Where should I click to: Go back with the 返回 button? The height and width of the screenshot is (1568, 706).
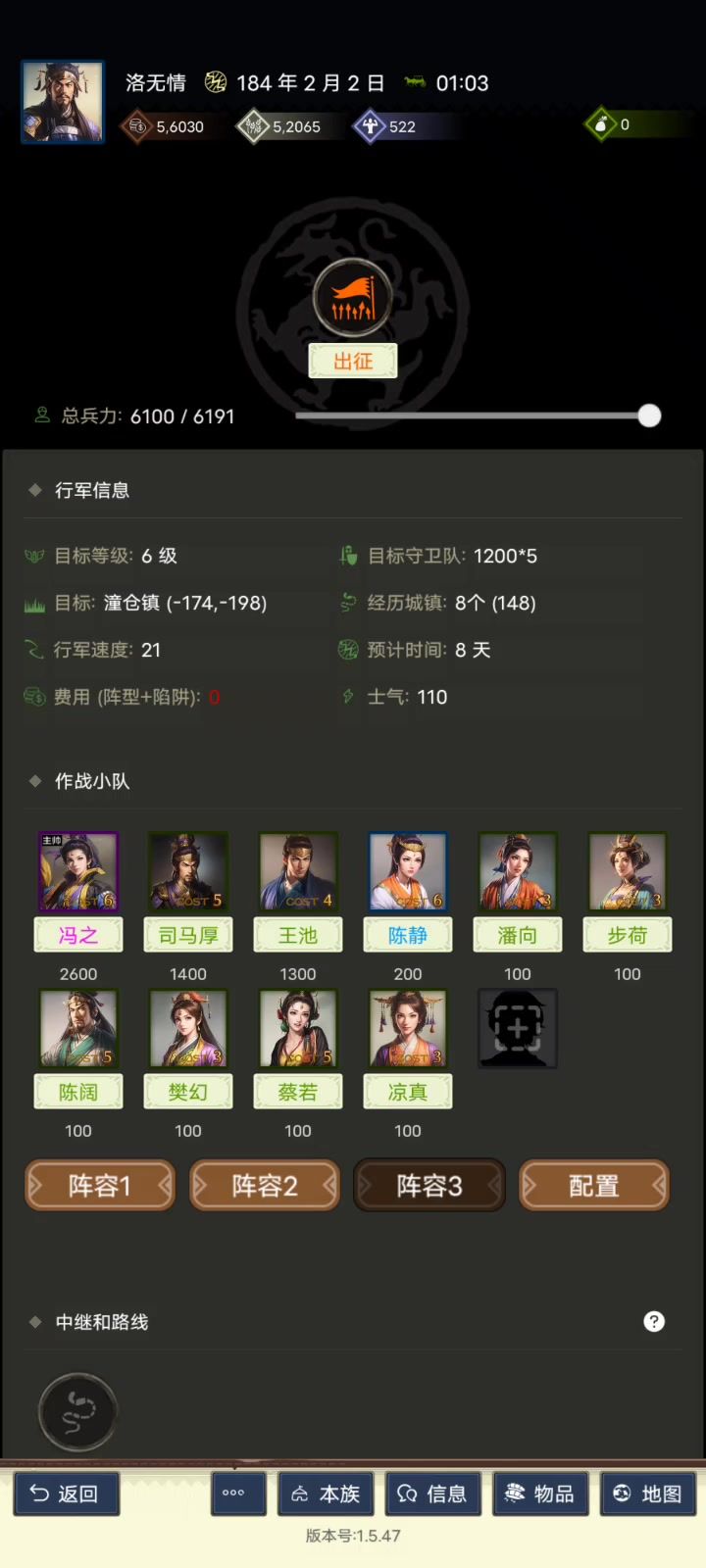click(66, 1494)
